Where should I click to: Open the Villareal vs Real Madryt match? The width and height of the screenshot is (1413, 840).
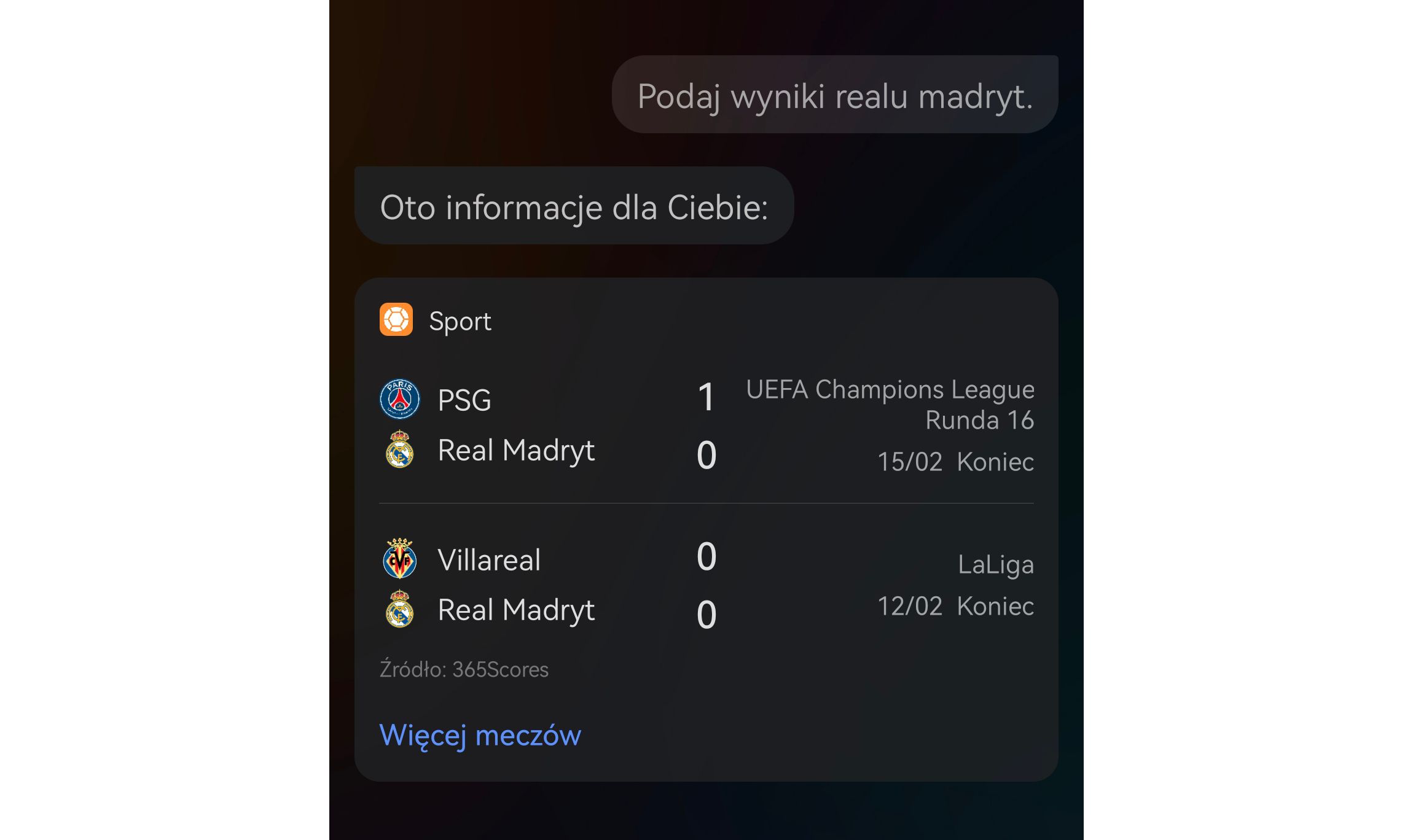705,585
